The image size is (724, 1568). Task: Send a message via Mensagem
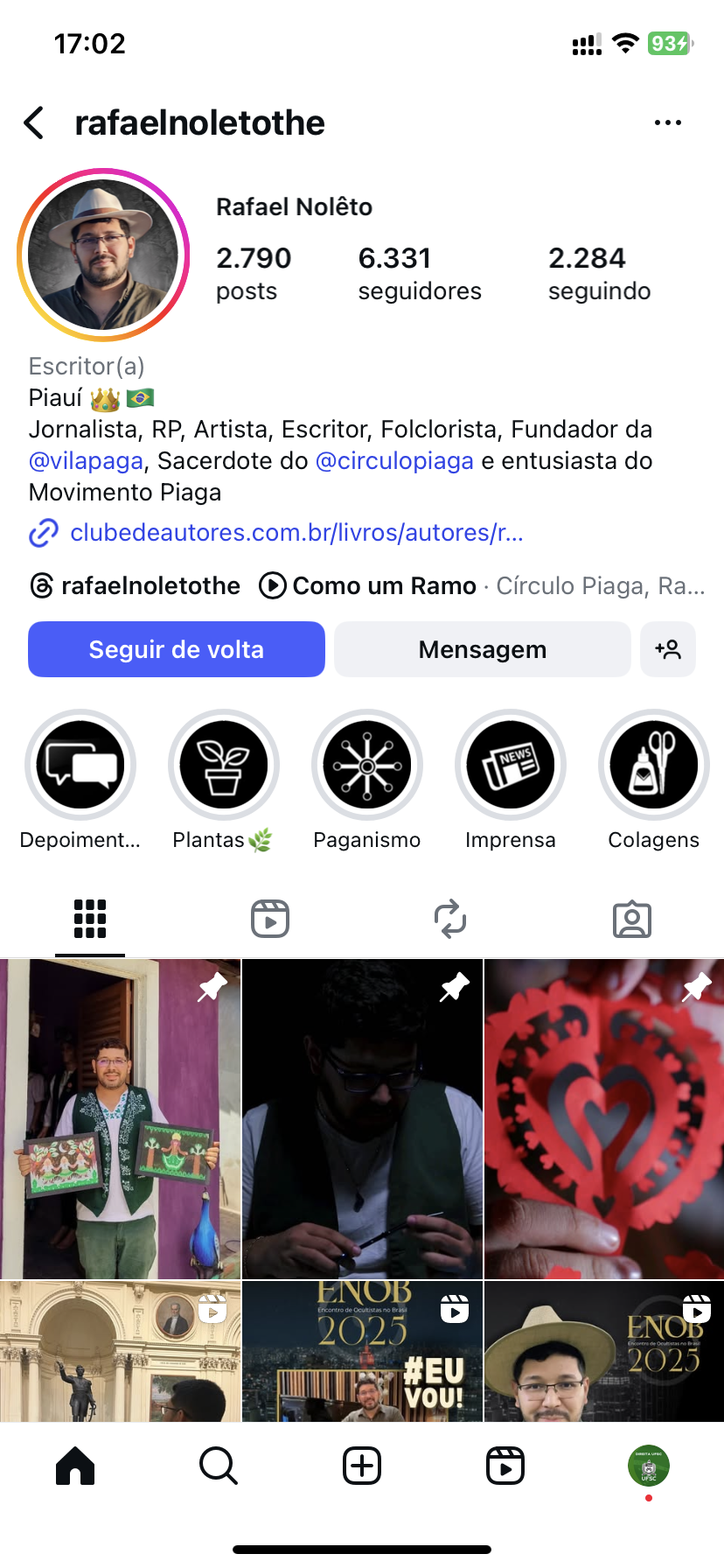point(482,649)
